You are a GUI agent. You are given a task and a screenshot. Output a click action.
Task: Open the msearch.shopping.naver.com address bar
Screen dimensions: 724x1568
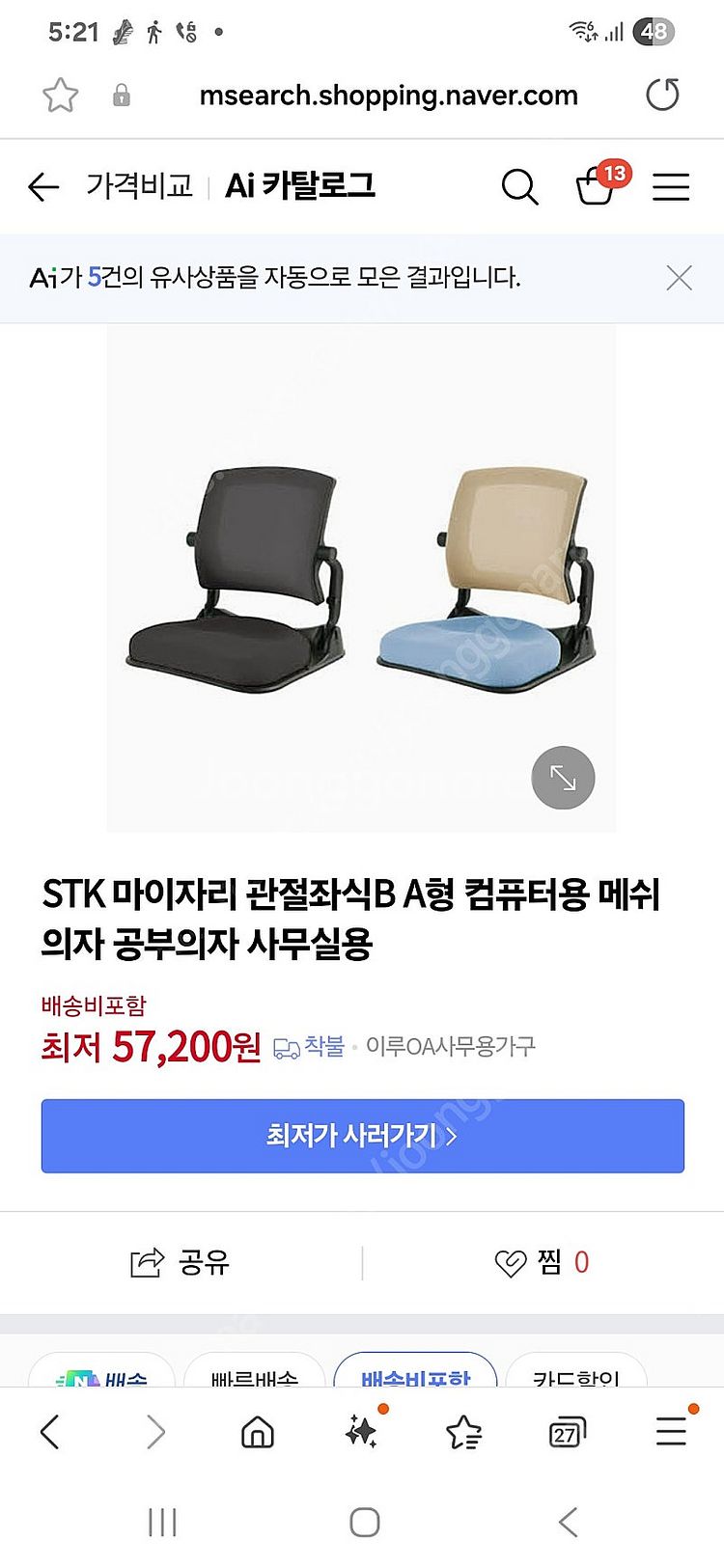(388, 95)
